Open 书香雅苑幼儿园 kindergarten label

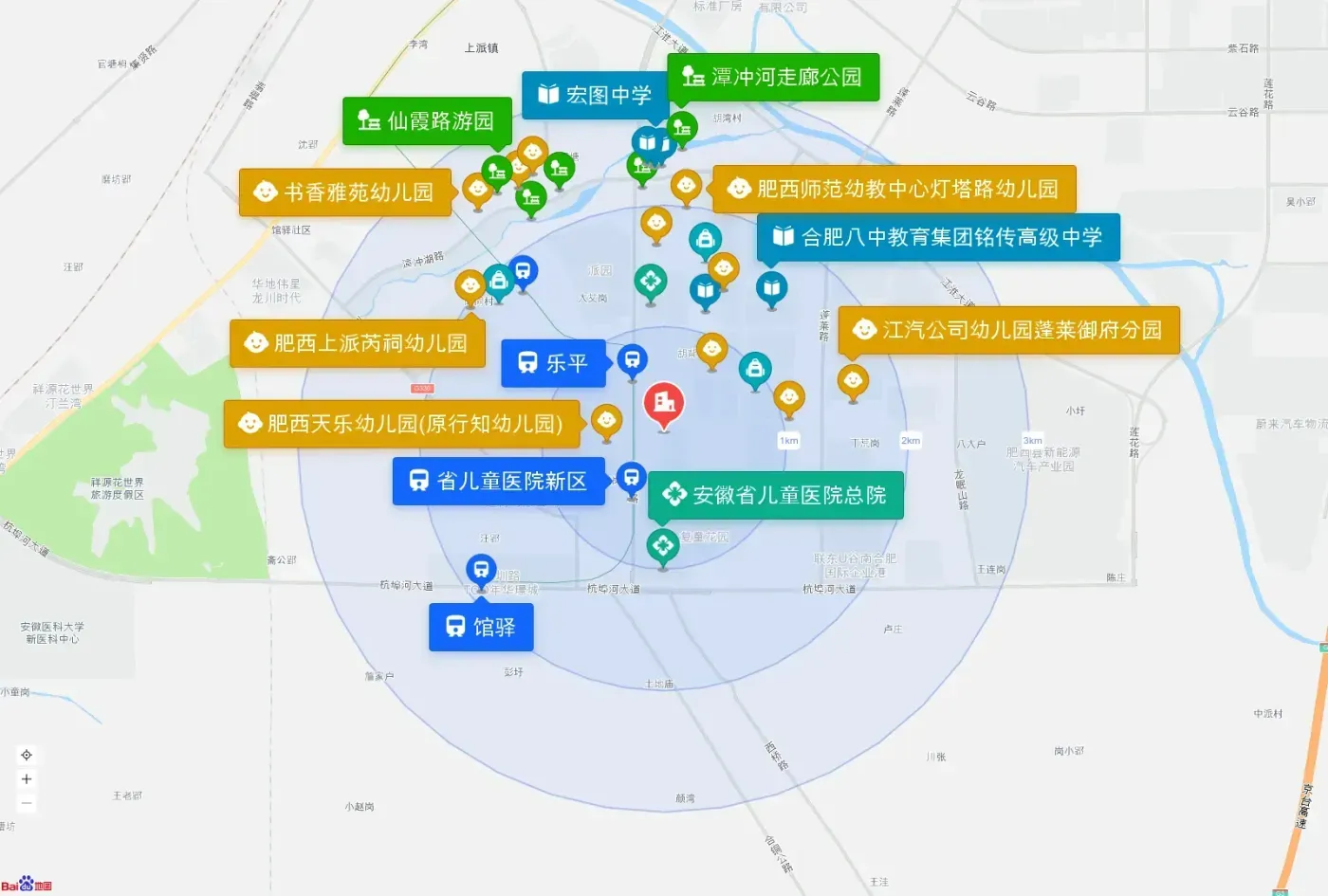point(345,192)
